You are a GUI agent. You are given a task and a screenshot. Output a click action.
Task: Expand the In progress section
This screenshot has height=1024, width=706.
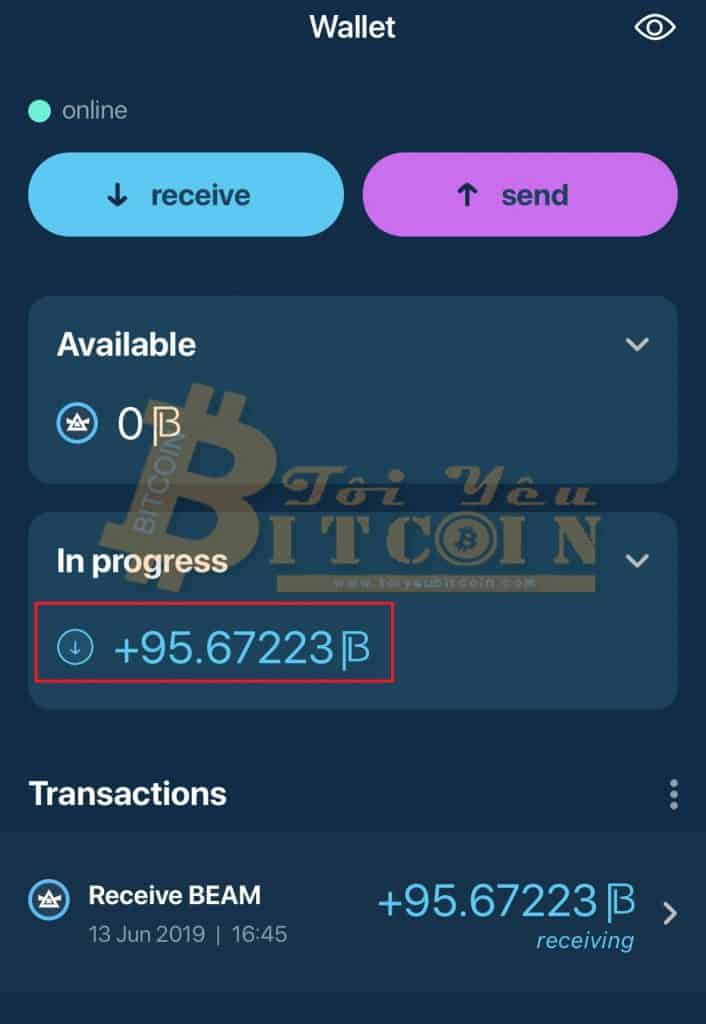coord(637,560)
